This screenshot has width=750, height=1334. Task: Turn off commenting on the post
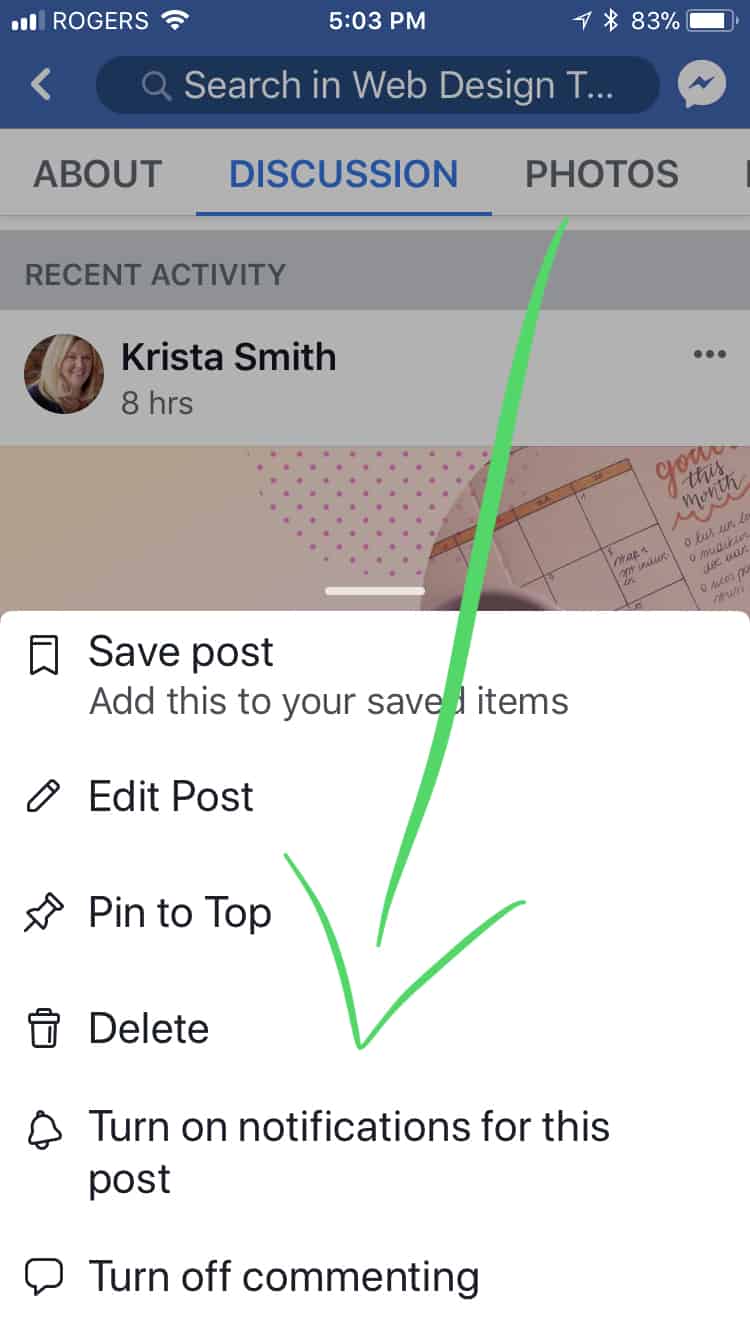[283, 1277]
